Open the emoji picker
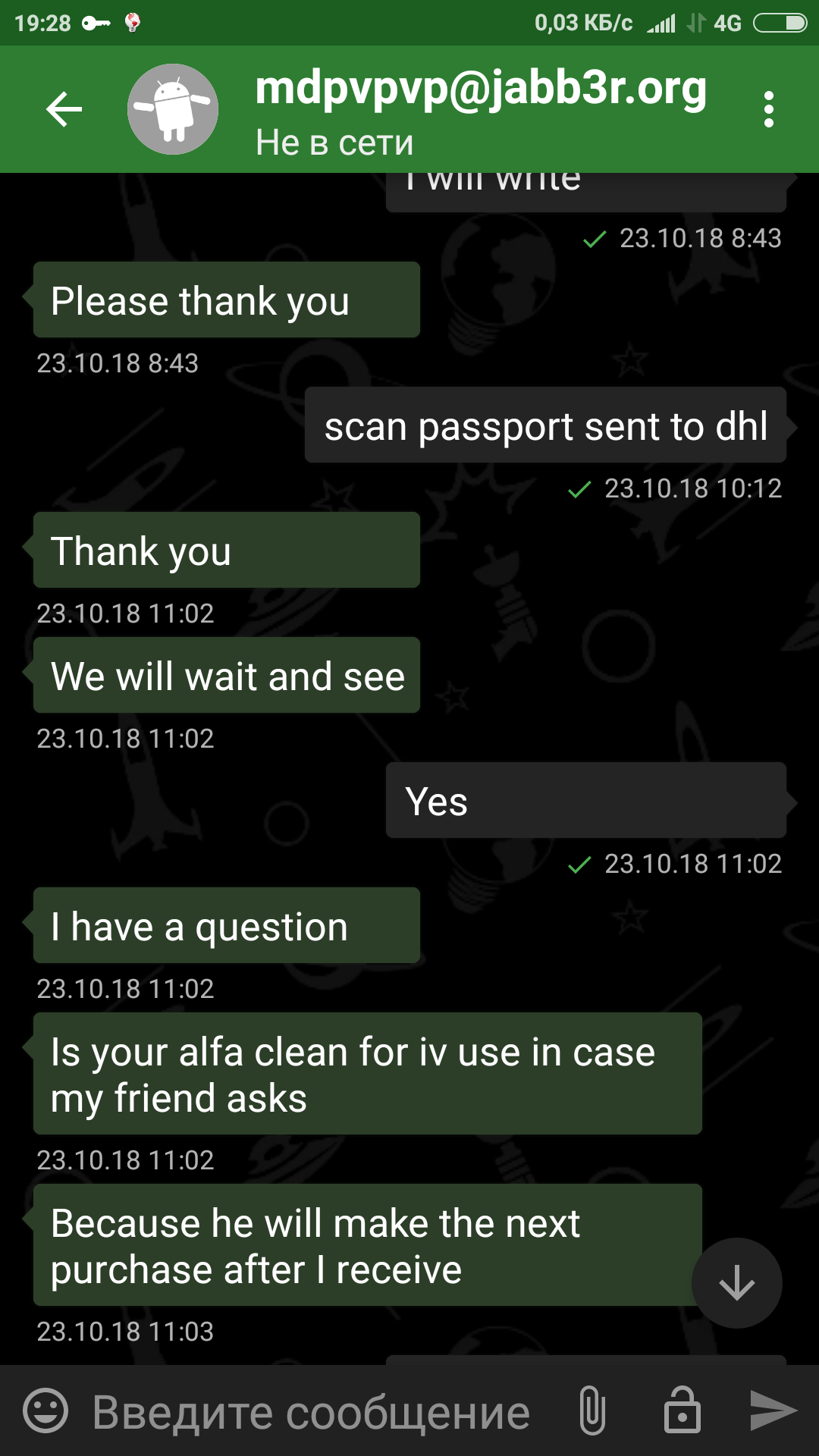Screen dimensions: 819x1456 click(x=45, y=1410)
